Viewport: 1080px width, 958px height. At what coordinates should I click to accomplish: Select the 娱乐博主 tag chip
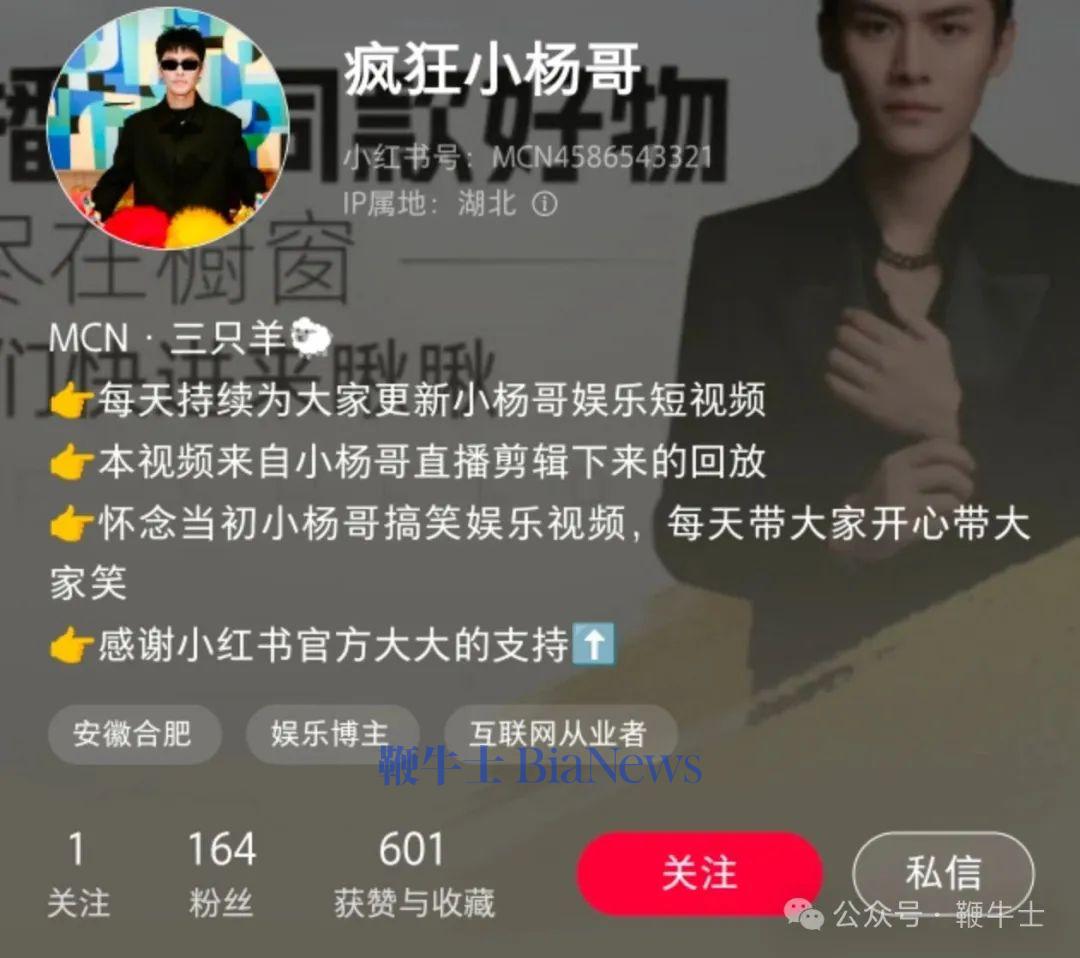pos(330,734)
